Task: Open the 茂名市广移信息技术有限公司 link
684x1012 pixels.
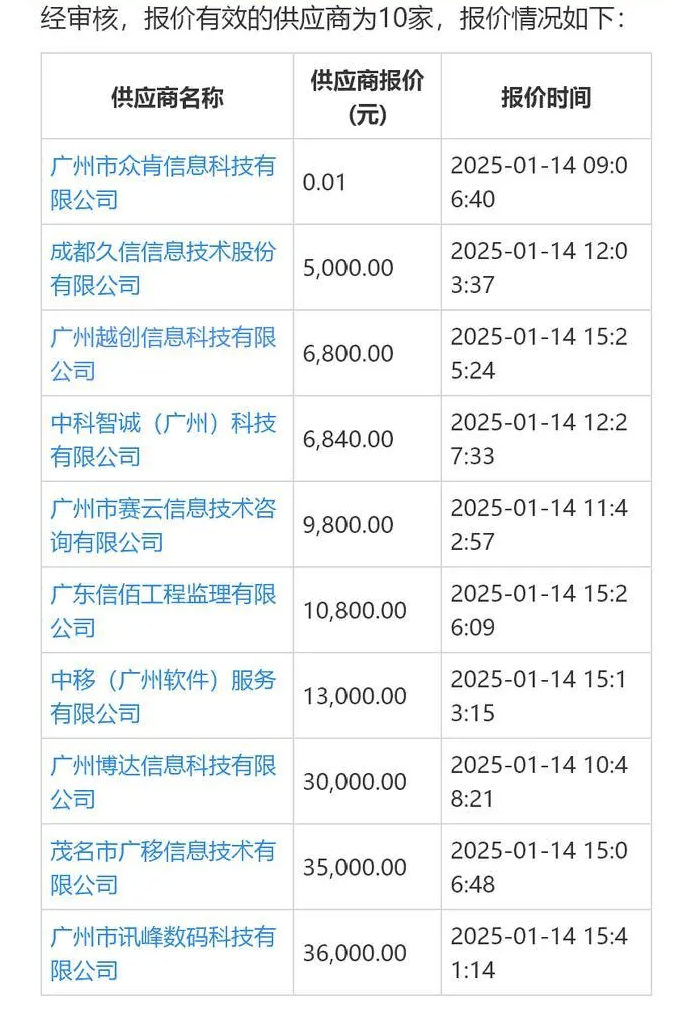Action: pyautogui.click(x=163, y=853)
